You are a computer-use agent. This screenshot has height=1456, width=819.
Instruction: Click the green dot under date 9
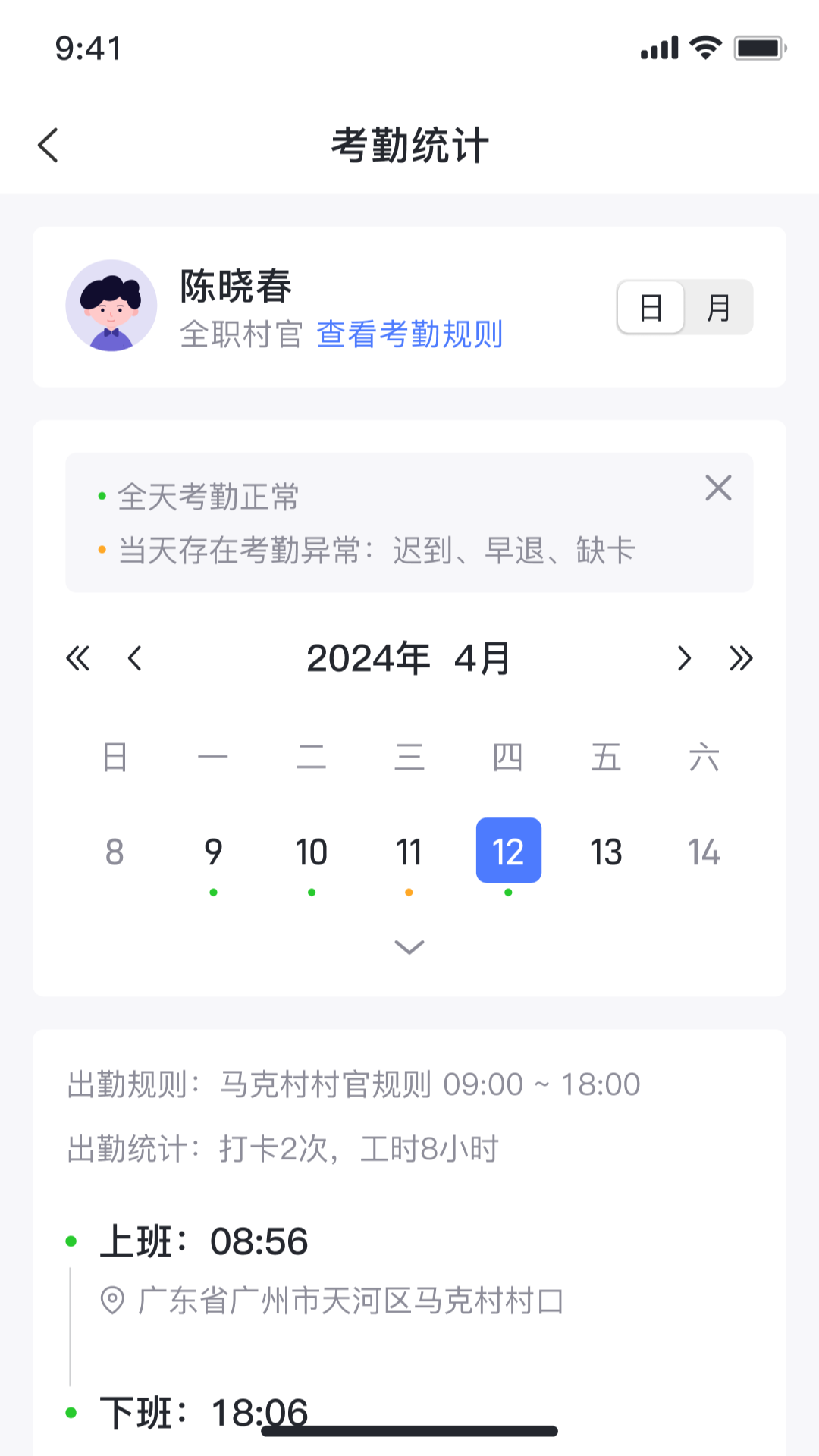(213, 893)
